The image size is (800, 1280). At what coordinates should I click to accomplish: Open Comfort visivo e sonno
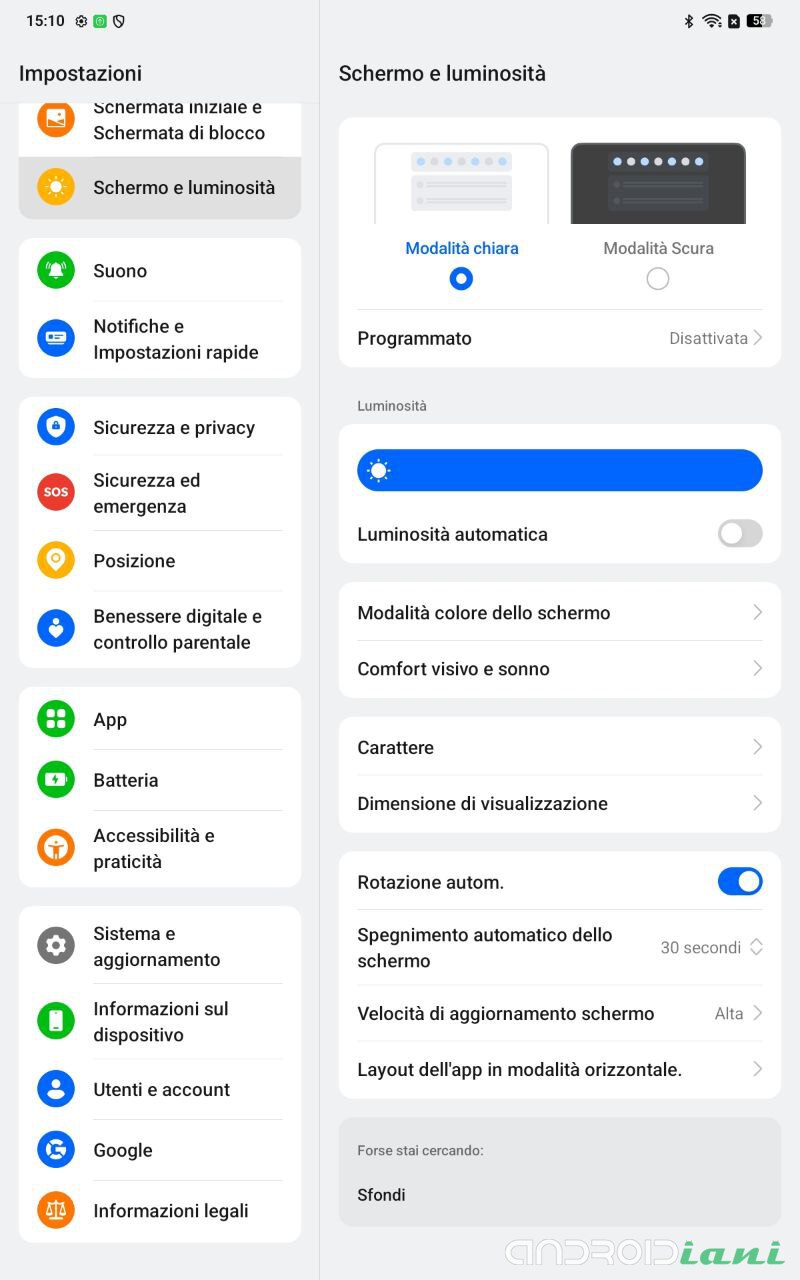(560, 668)
